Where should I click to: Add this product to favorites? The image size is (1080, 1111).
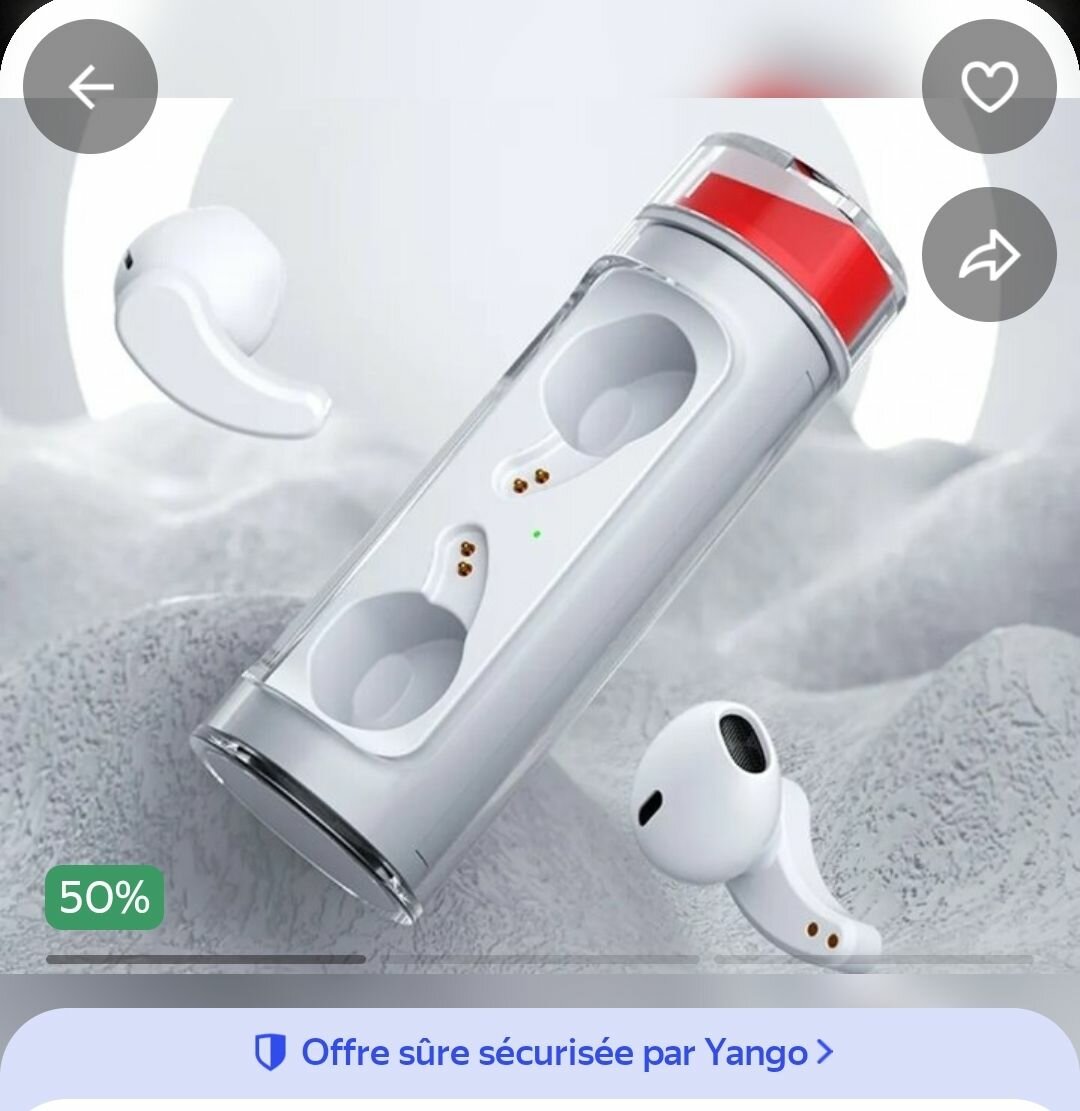(988, 87)
